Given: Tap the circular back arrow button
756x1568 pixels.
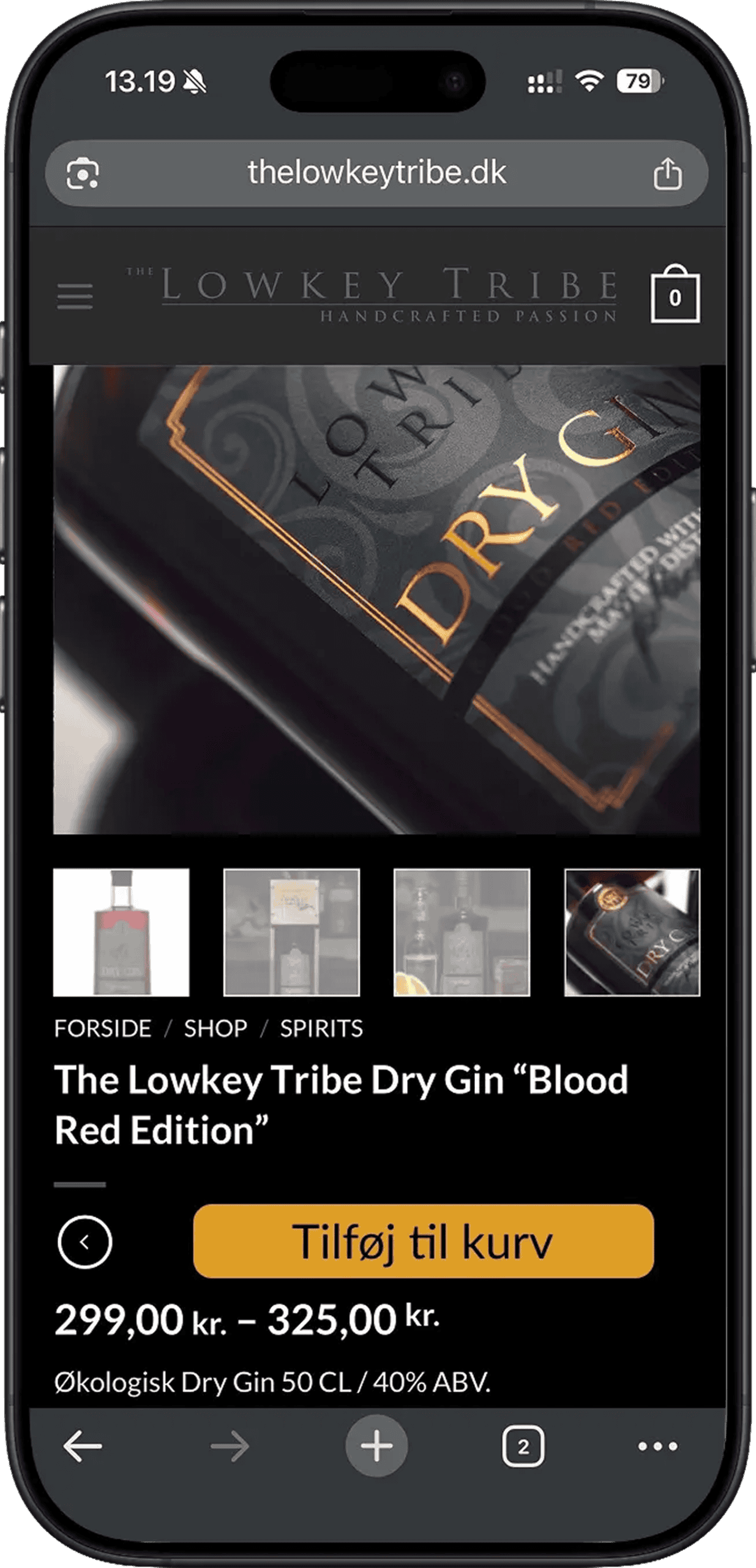Looking at the screenshot, I should click(84, 1242).
